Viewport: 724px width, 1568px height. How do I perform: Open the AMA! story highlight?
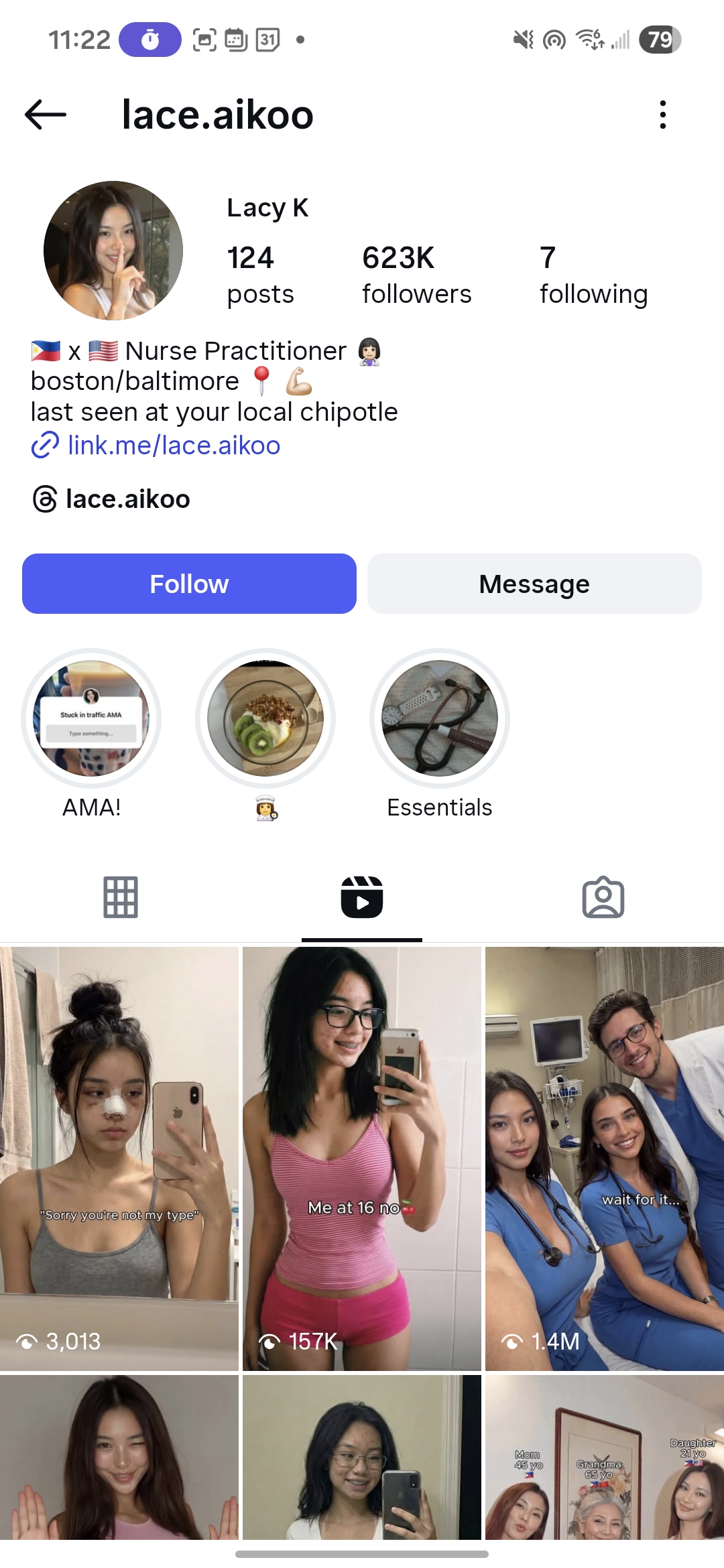point(91,718)
